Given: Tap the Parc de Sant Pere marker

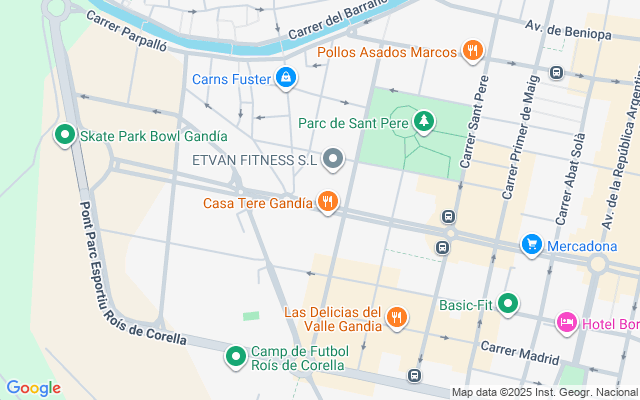Looking at the screenshot, I should click(425, 122).
